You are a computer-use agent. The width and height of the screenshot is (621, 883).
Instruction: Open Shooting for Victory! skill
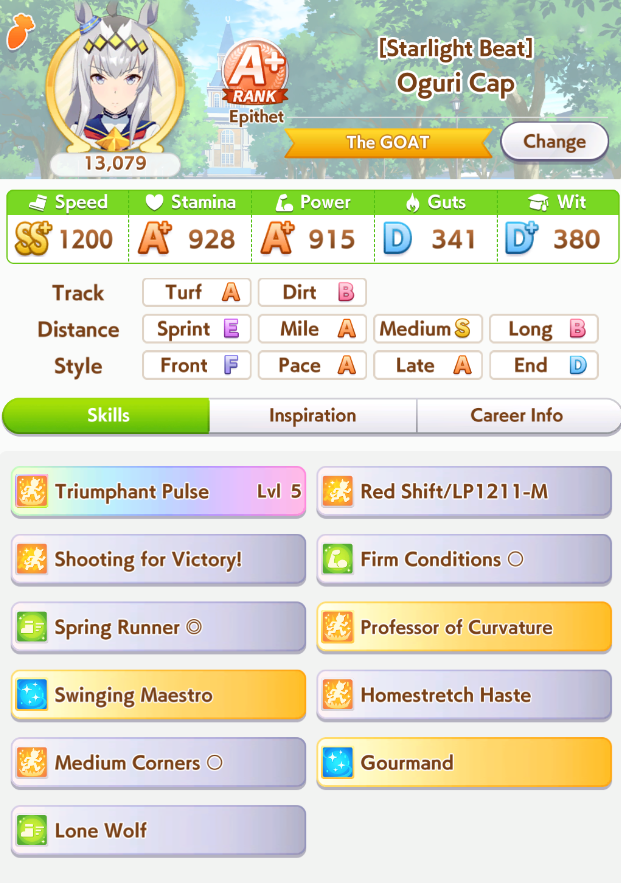click(158, 560)
